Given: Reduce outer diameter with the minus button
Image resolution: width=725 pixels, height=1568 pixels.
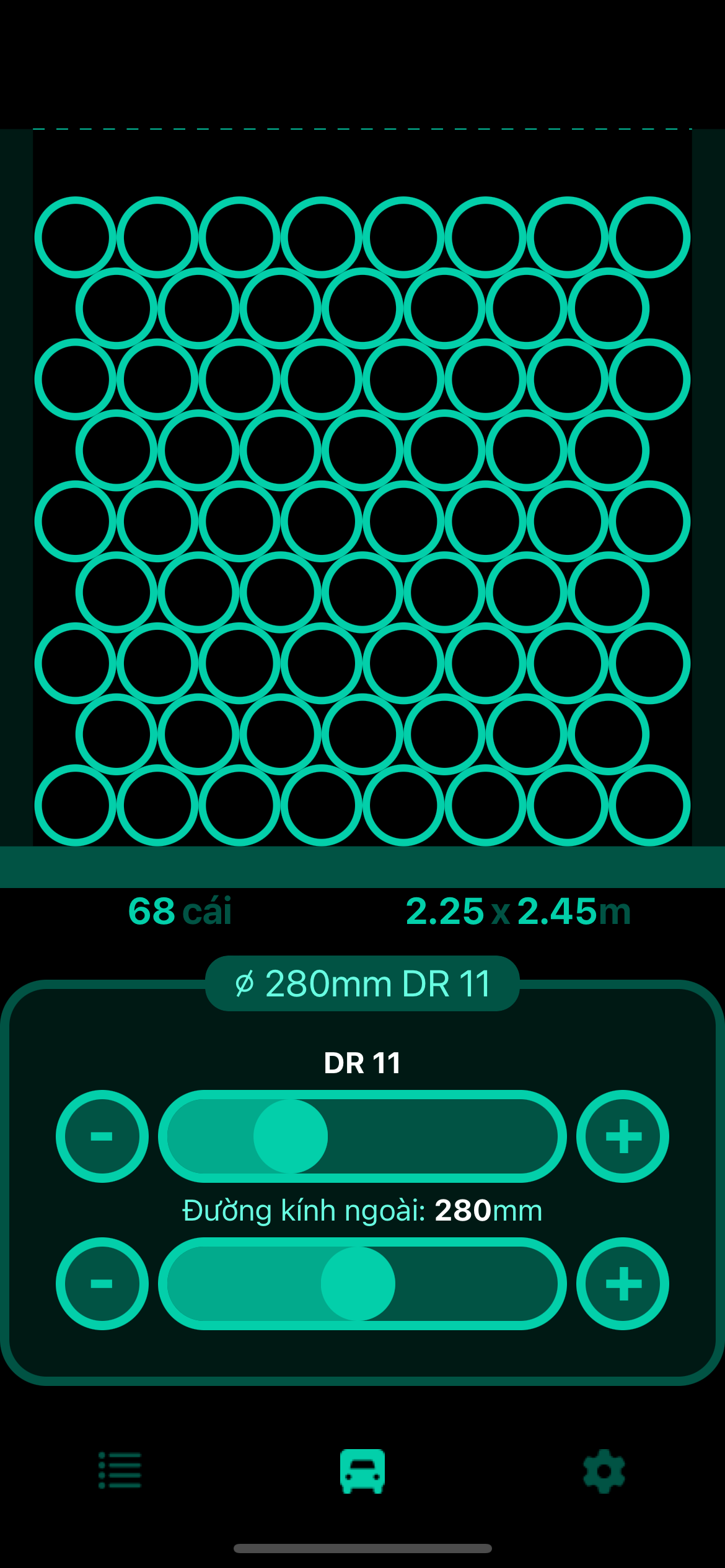Looking at the screenshot, I should coord(102,1284).
